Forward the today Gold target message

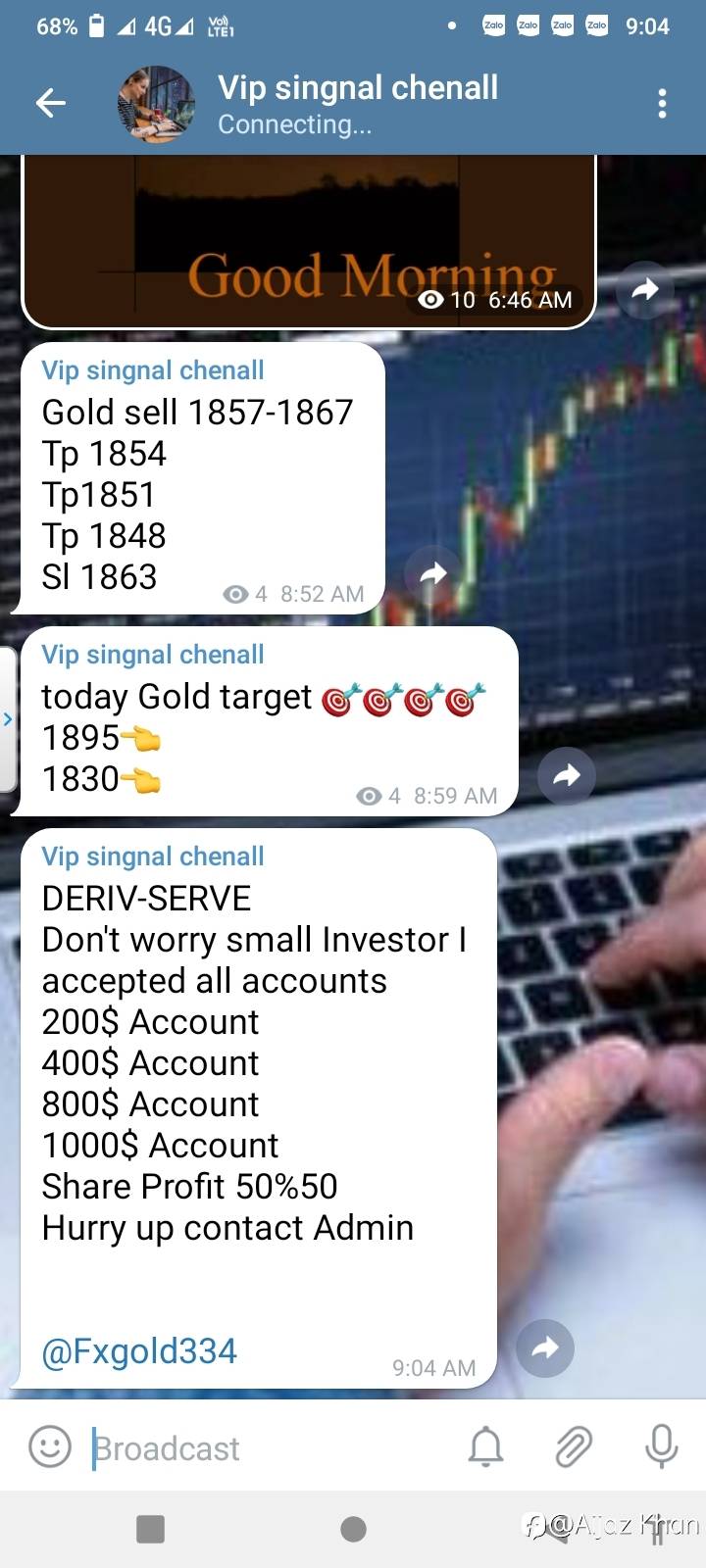coord(566,776)
